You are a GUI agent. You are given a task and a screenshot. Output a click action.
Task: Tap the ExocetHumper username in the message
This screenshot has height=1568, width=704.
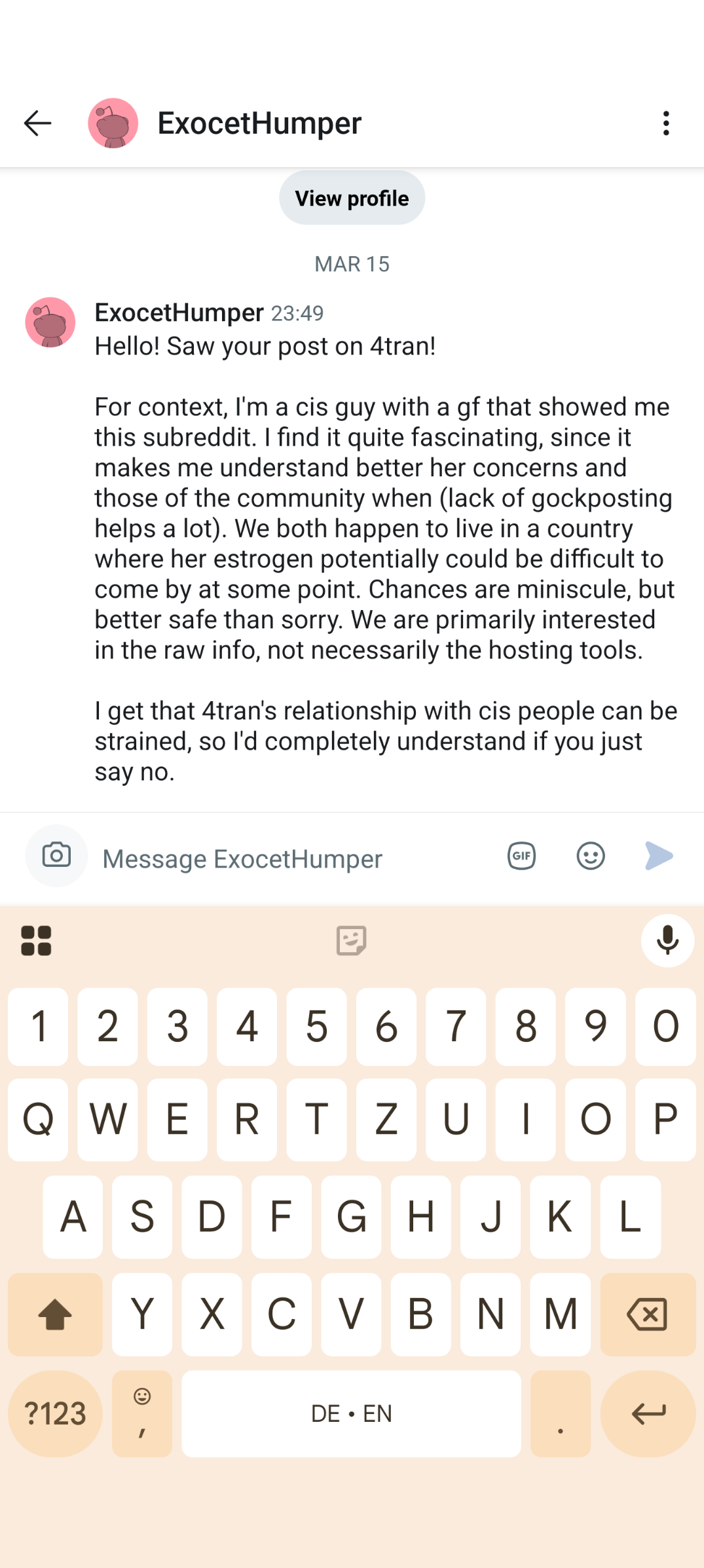[x=179, y=313]
